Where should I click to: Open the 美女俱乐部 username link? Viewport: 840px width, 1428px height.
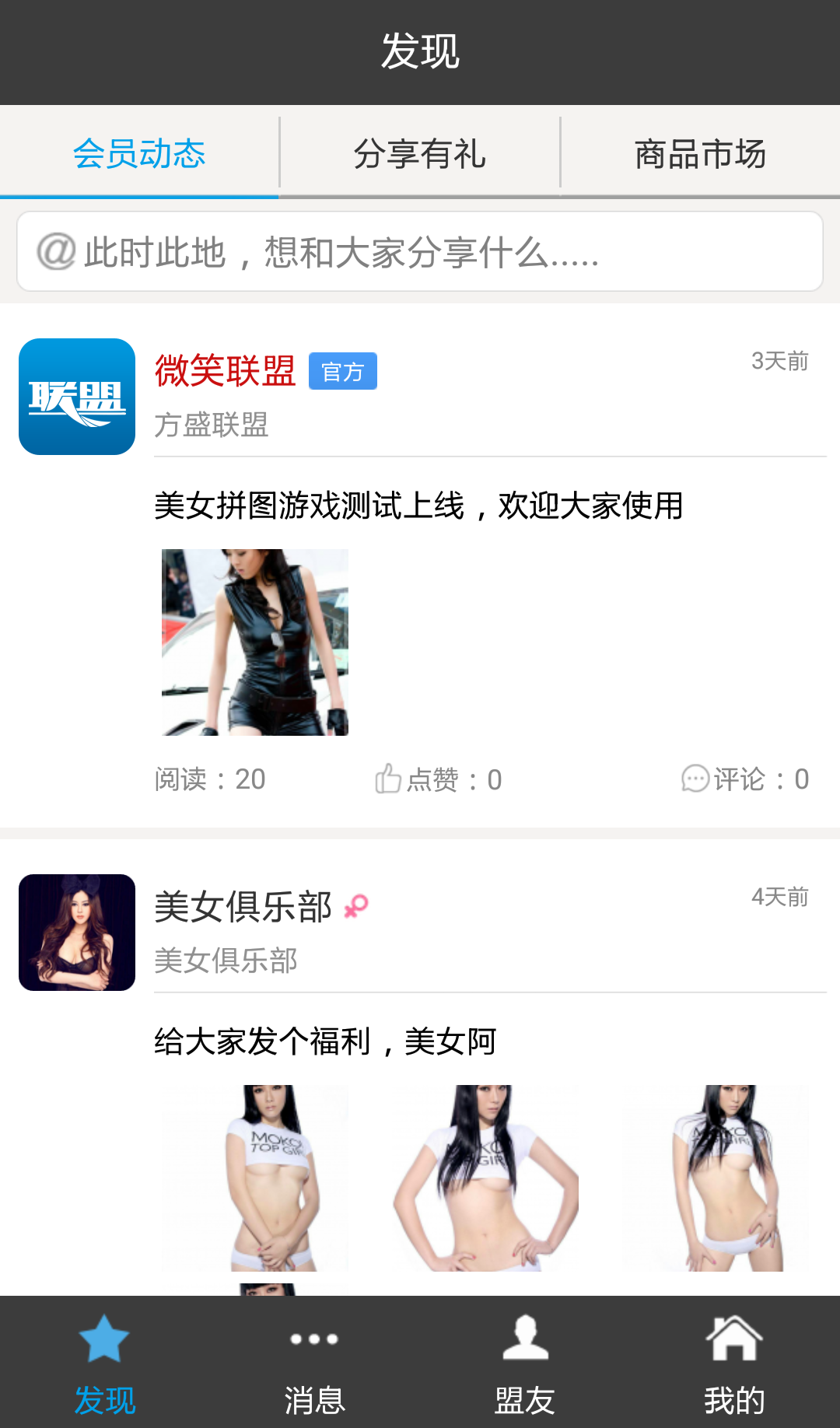coord(243,907)
